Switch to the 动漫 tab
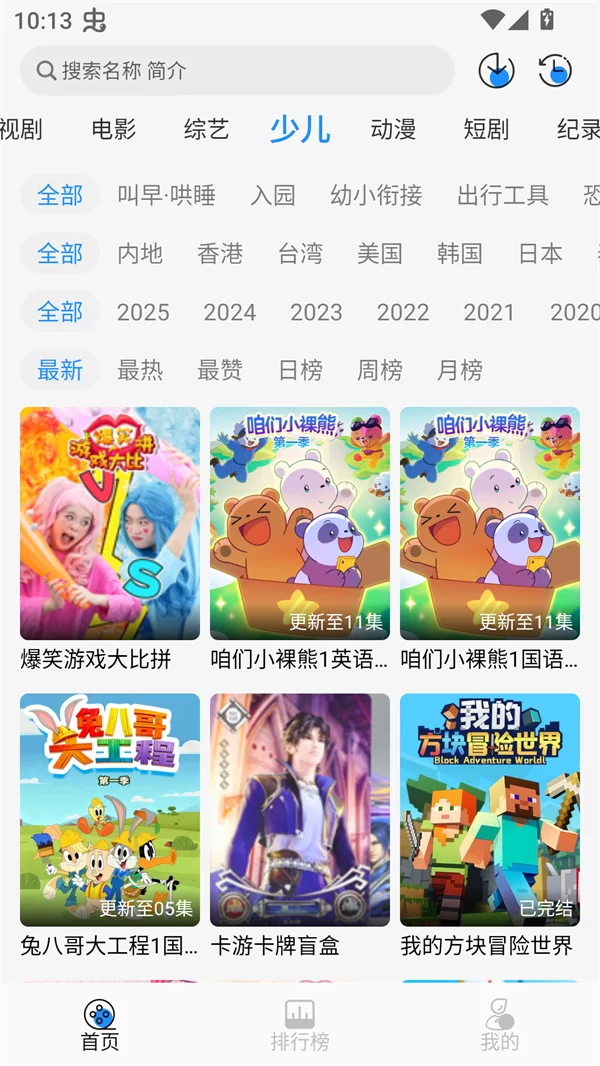Screen dimensions: 600x1066 pos(393,129)
